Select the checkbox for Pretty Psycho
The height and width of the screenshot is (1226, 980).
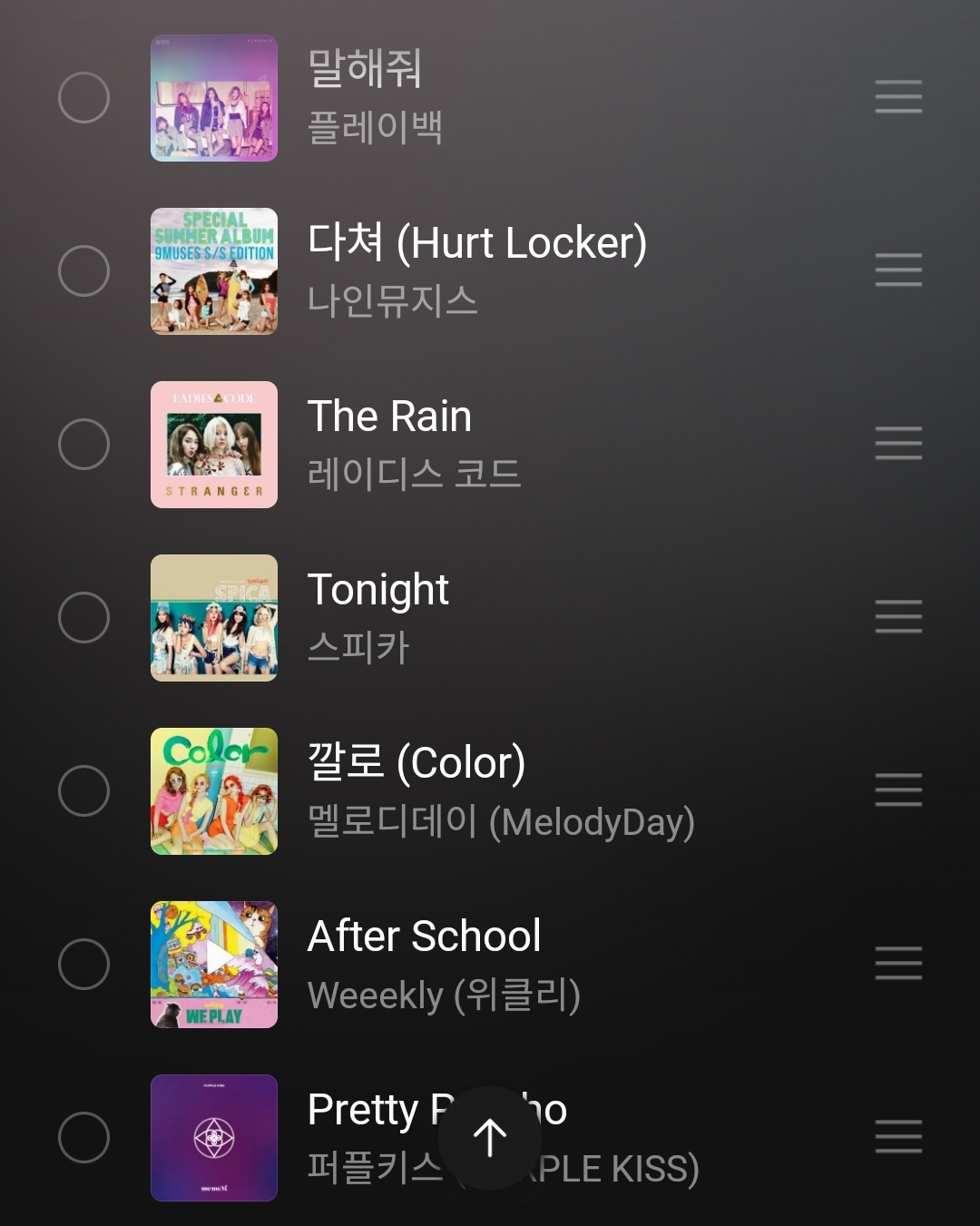pyautogui.click(x=83, y=1137)
